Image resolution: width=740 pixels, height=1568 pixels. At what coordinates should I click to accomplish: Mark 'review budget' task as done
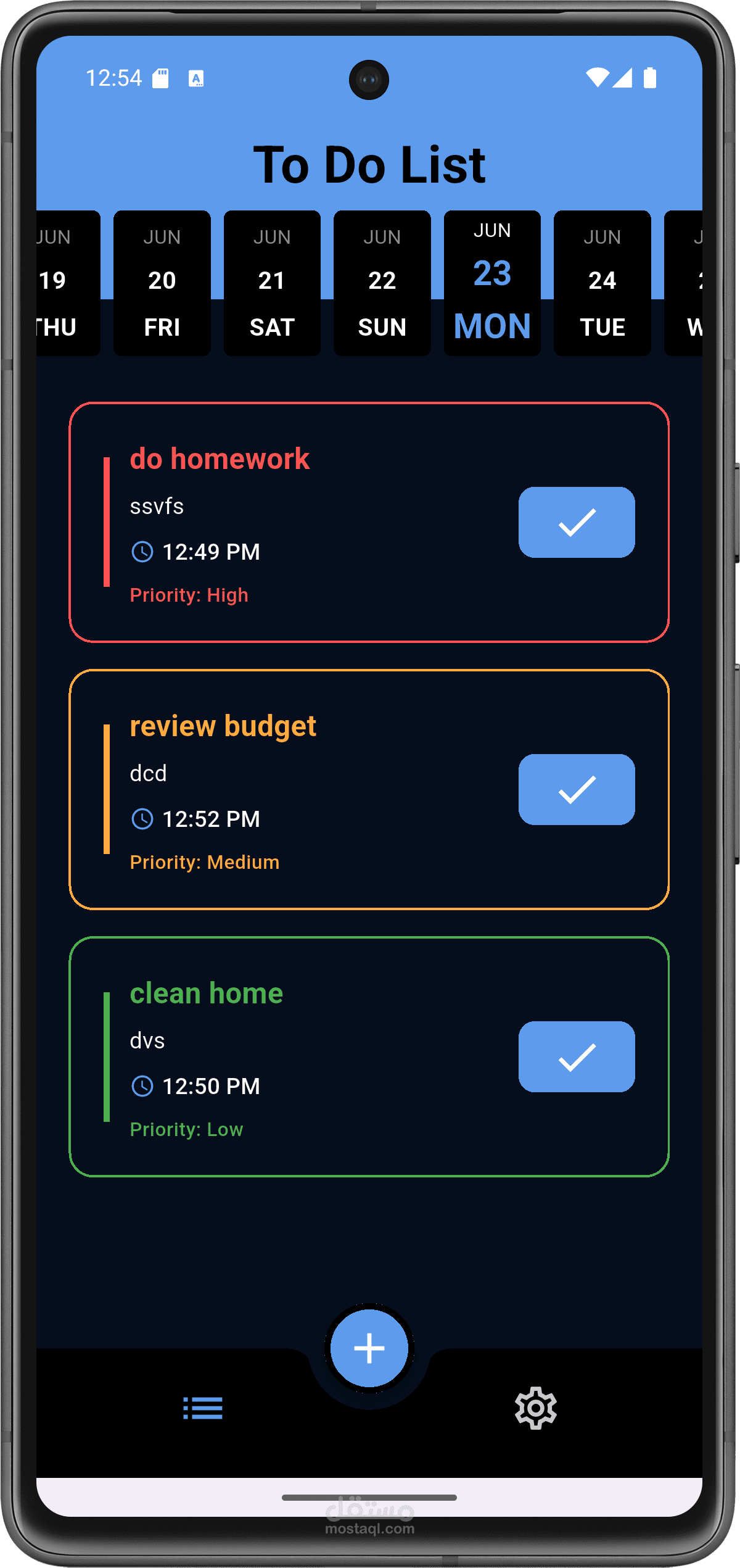point(576,789)
